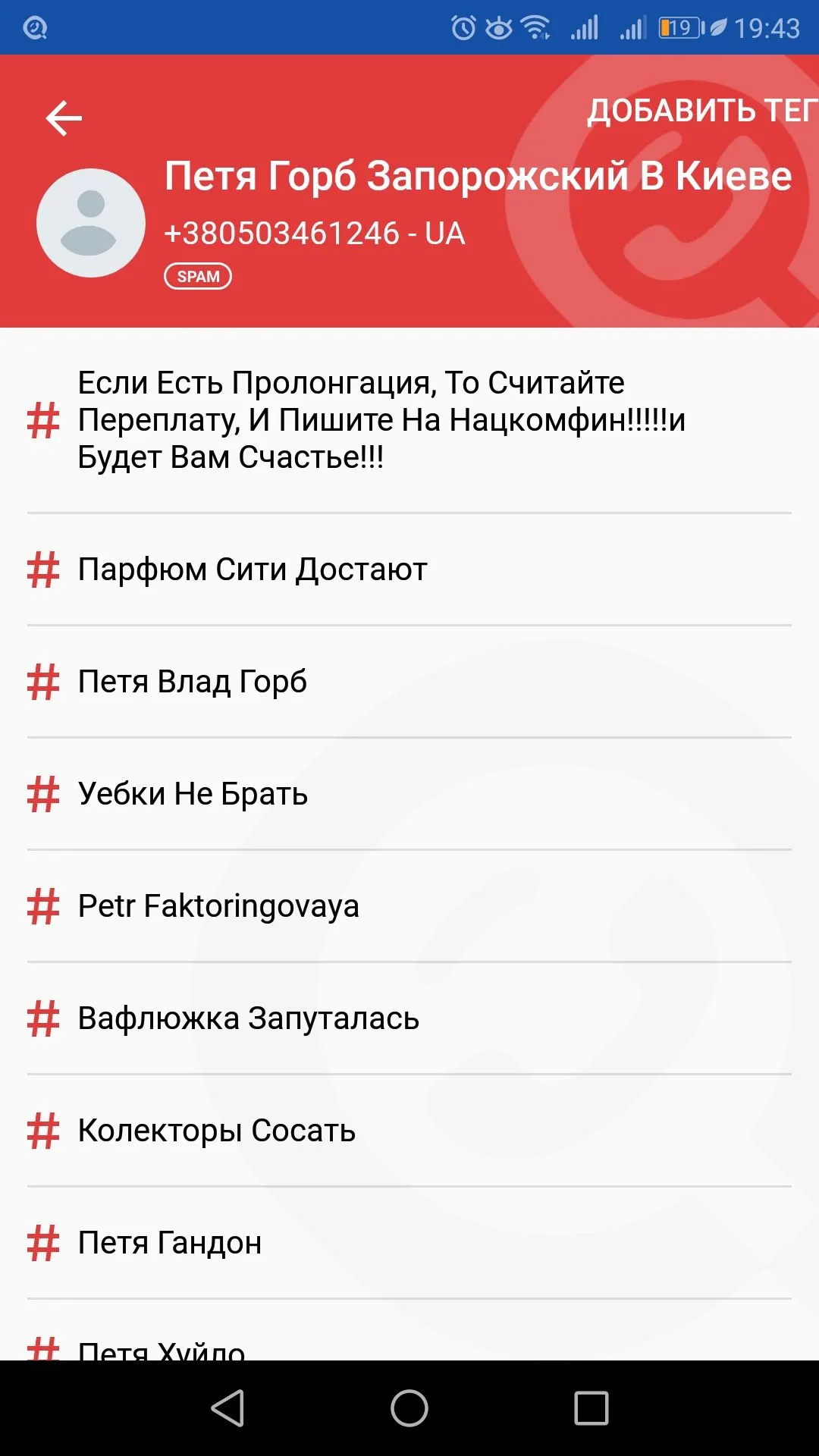The image size is (819, 1456).
Task: Go to the system home screen
Action: (x=409, y=1408)
